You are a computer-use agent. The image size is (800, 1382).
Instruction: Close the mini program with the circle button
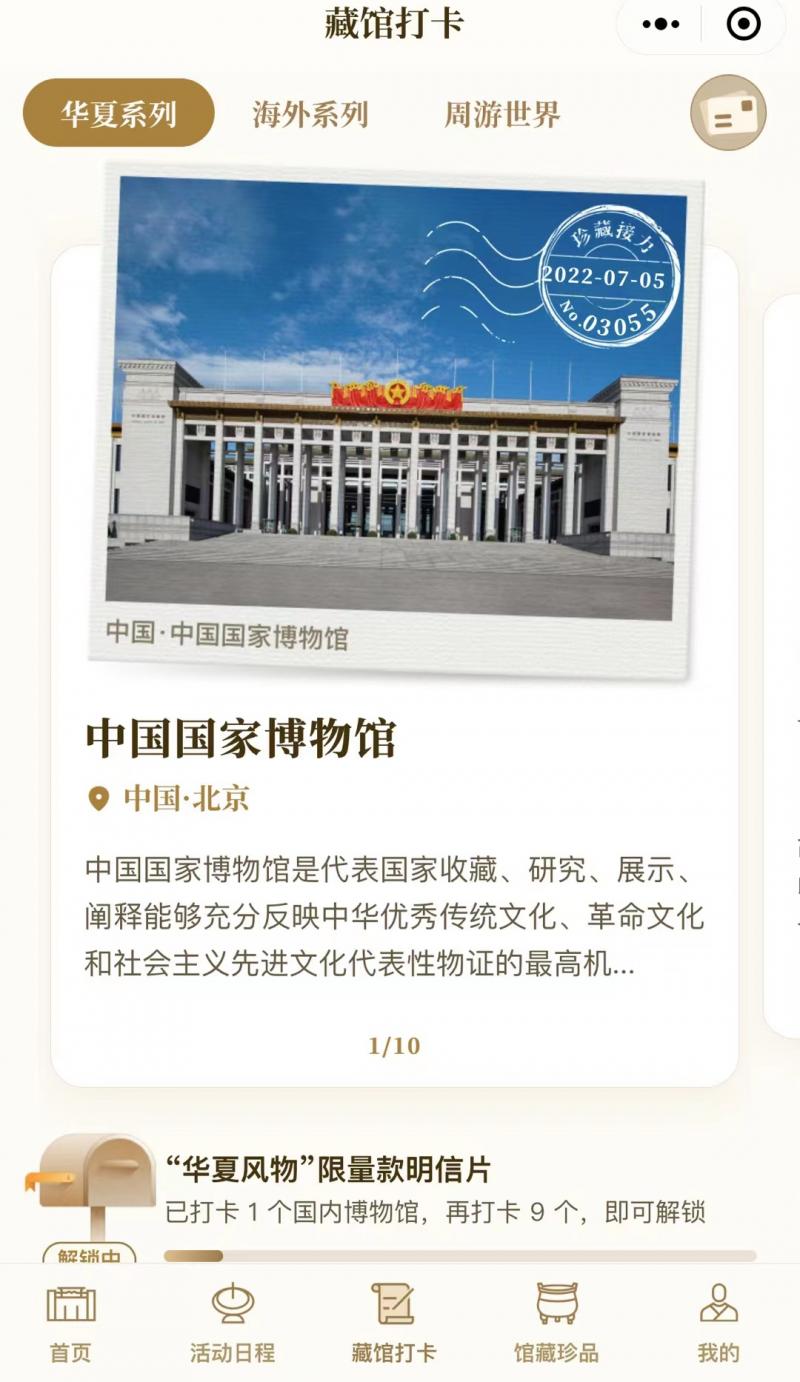pos(743,25)
